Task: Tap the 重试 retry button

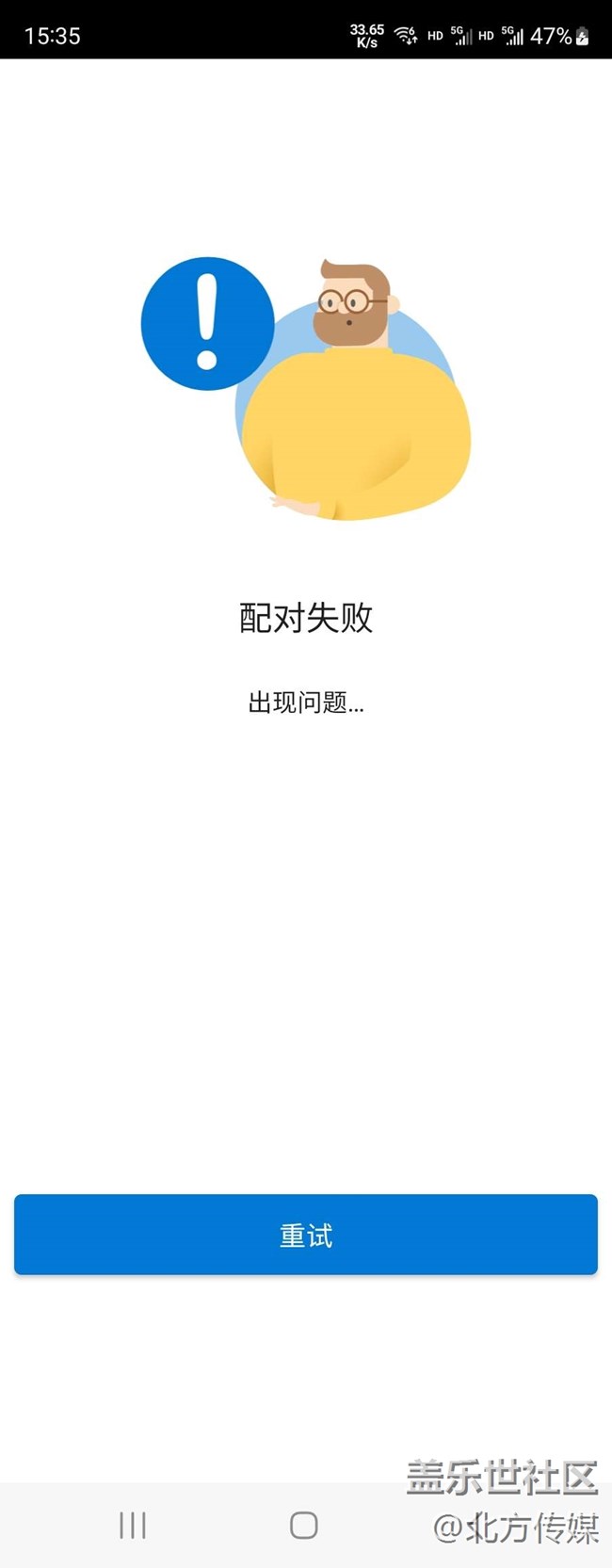Action: coord(305,1235)
